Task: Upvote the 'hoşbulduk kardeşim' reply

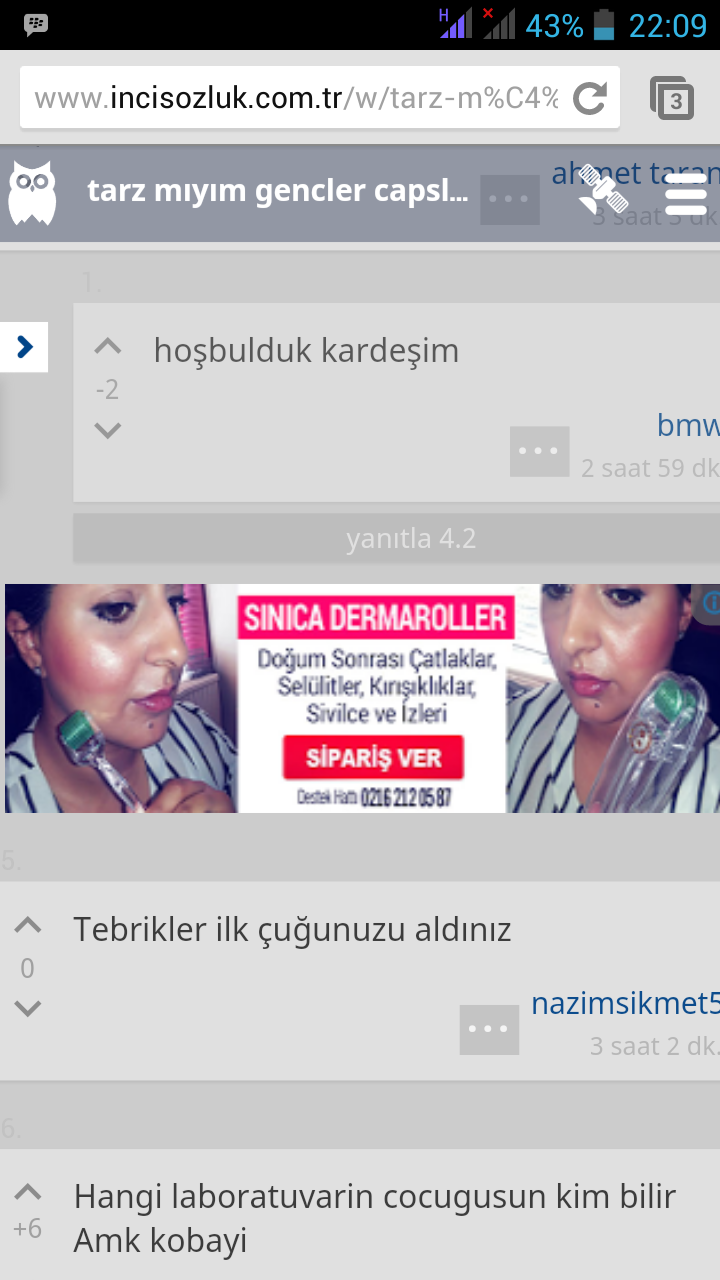Action: point(107,348)
